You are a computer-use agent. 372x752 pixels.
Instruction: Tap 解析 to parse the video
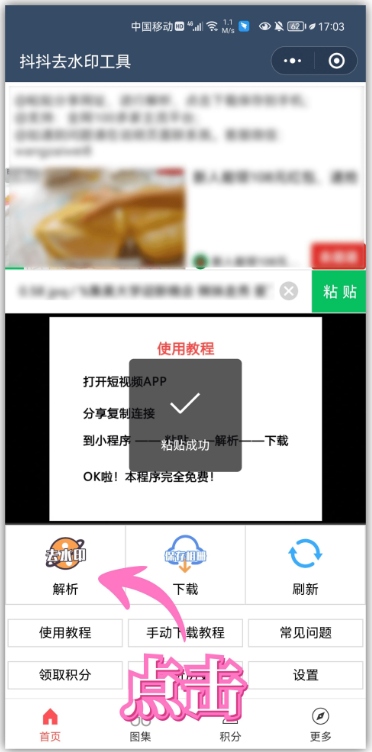pos(66,565)
